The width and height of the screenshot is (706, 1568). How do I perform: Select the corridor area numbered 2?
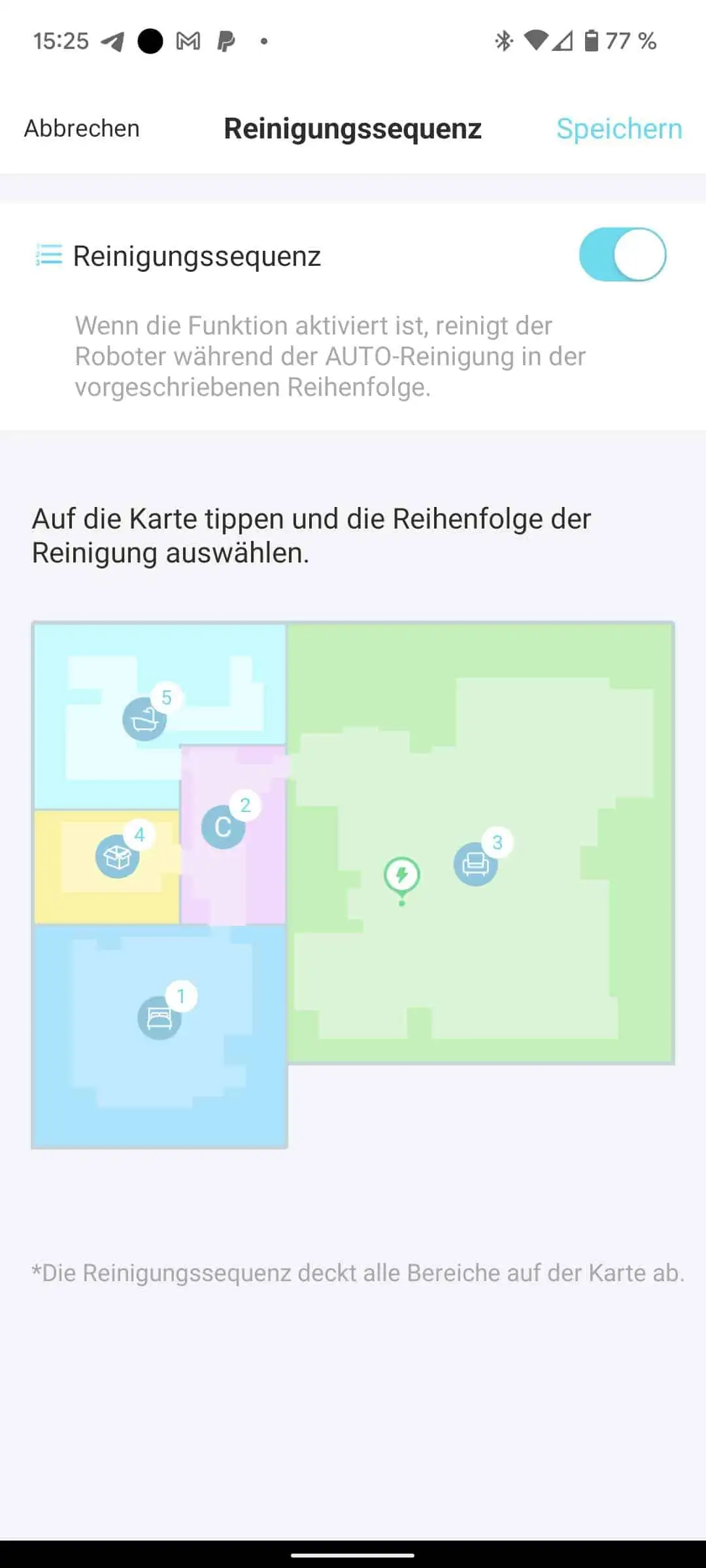[224, 827]
